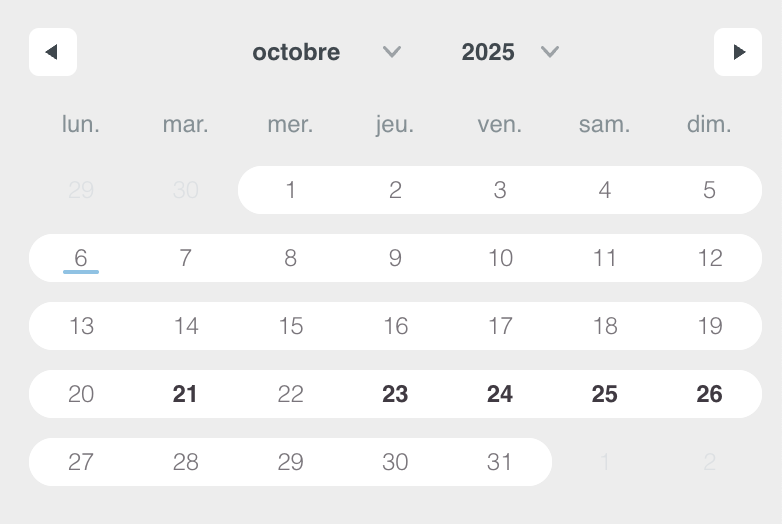Select Saturday the 25th

tap(604, 394)
